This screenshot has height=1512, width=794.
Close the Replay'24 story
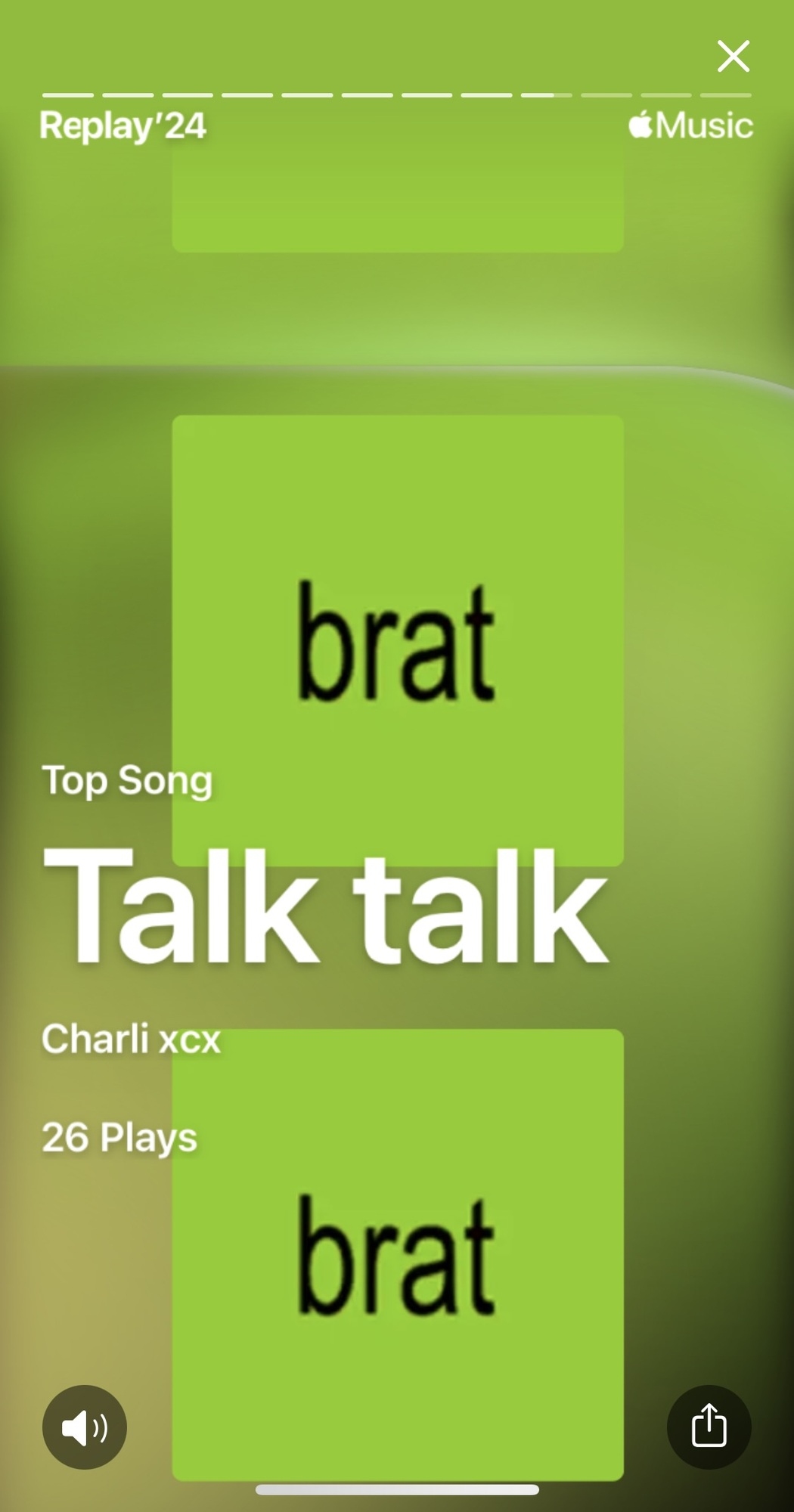tap(733, 57)
